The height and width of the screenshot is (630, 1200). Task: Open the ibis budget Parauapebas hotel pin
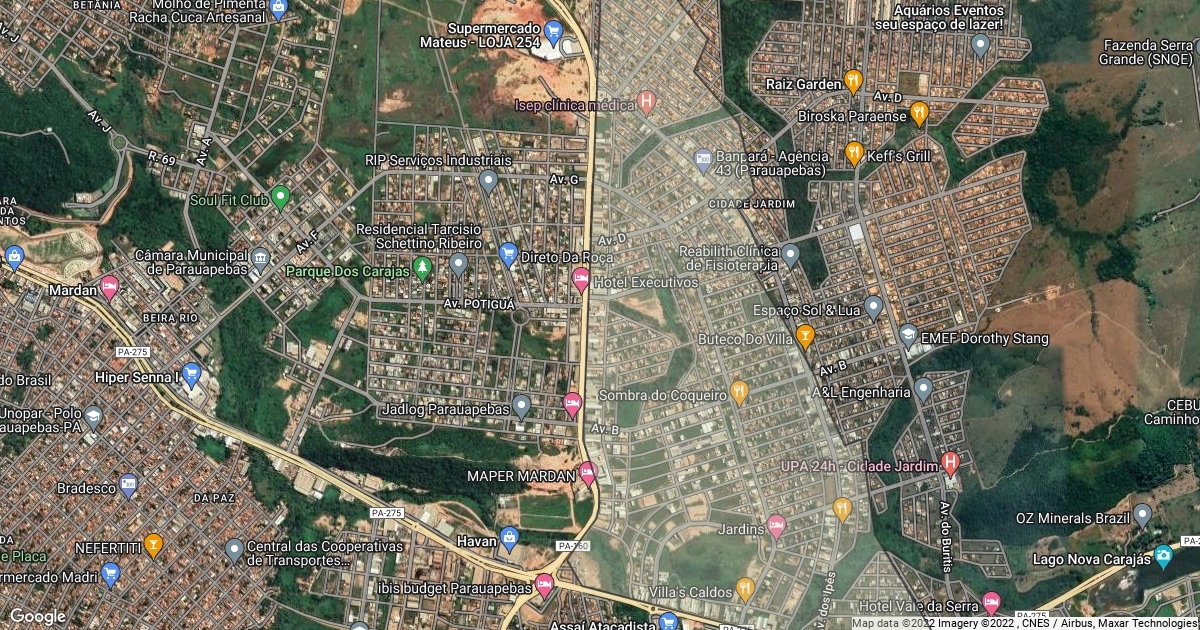point(545,585)
